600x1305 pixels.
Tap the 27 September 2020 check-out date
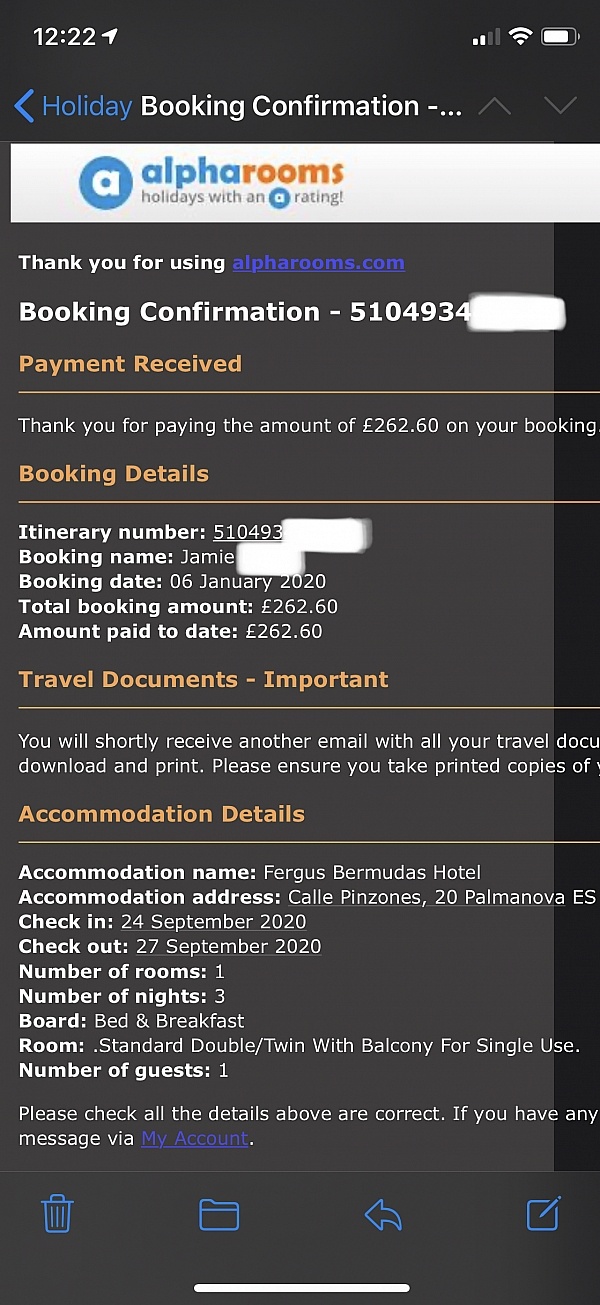coord(228,946)
